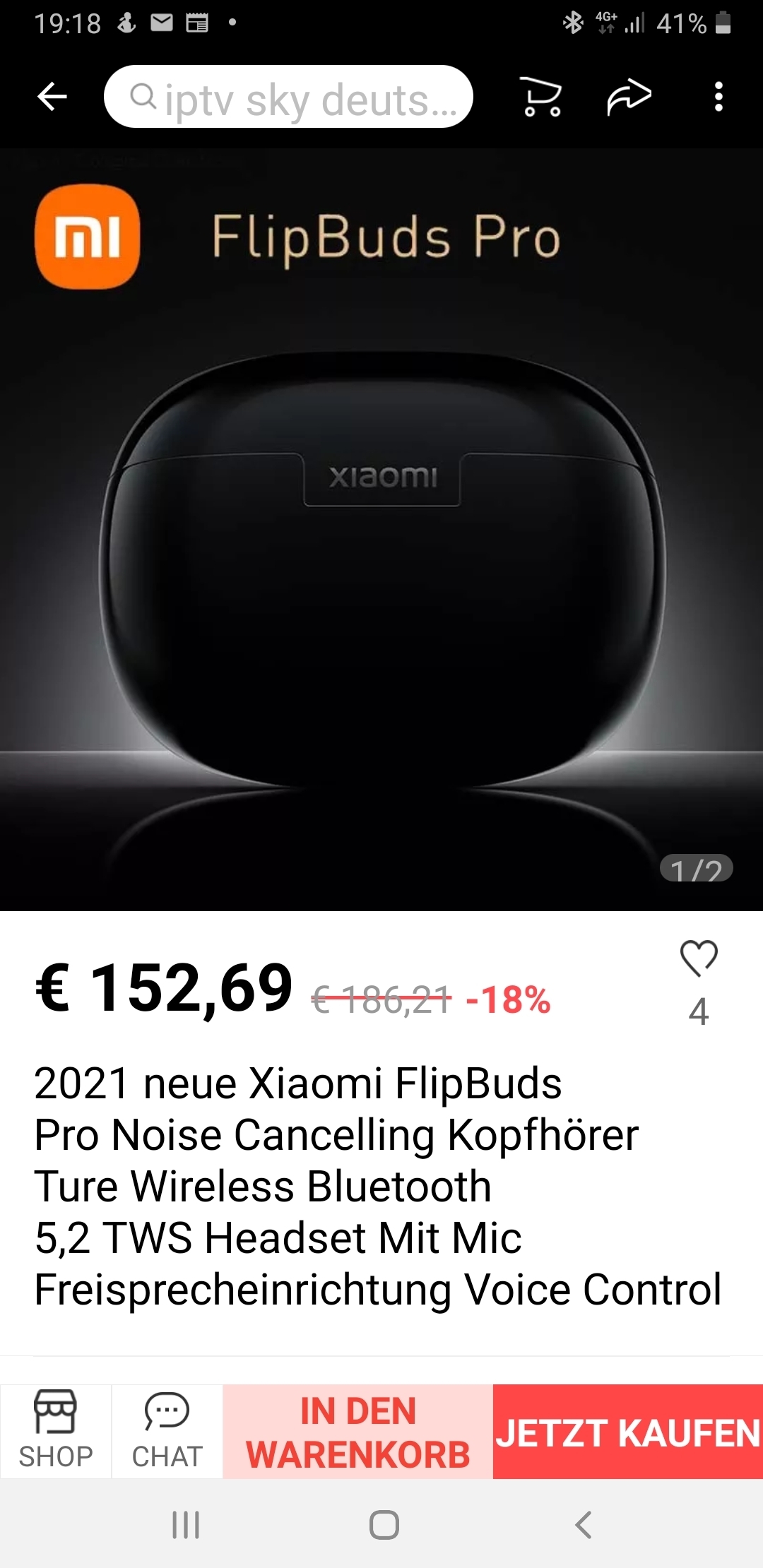Open the shopping cart icon
763x1568 pixels.
[541, 97]
